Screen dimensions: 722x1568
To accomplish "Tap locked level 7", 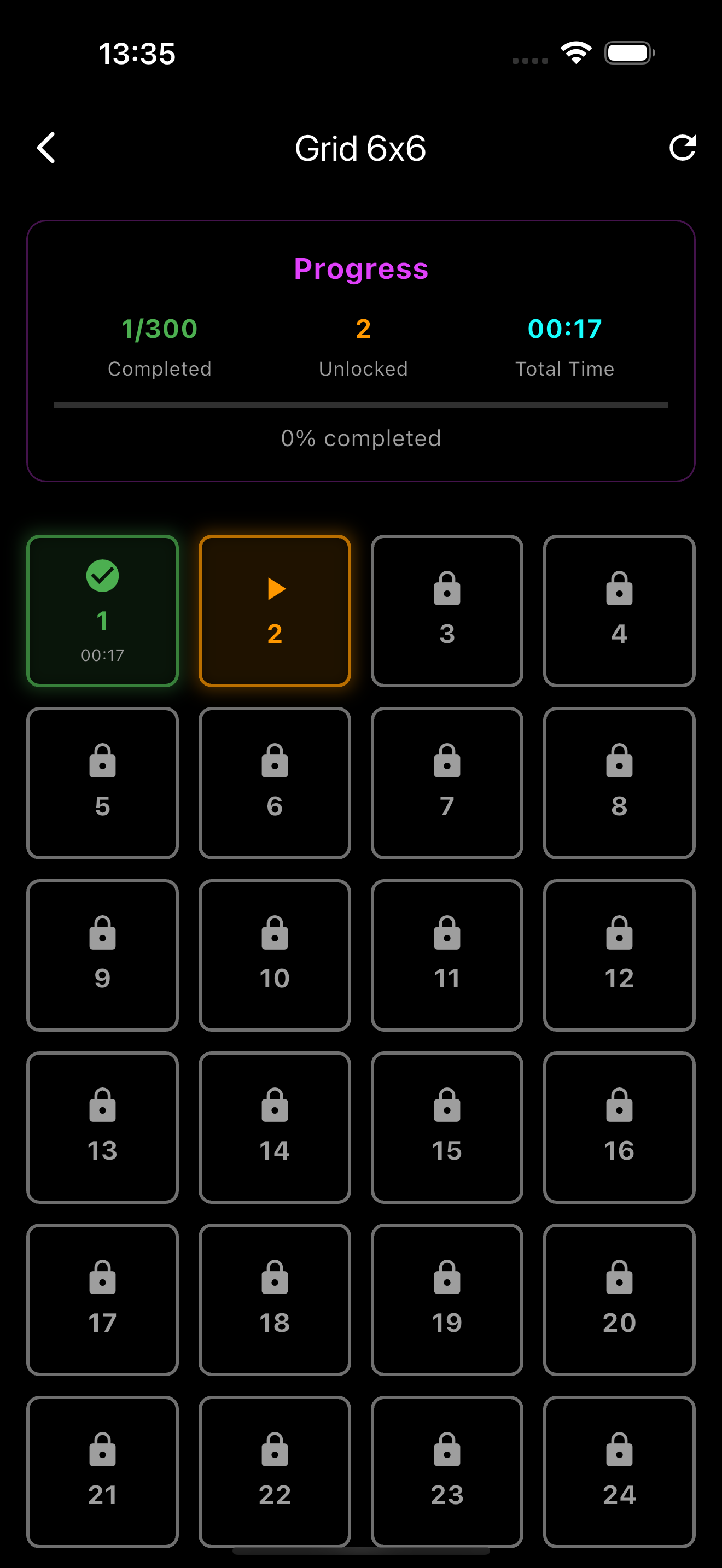I will [447, 783].
